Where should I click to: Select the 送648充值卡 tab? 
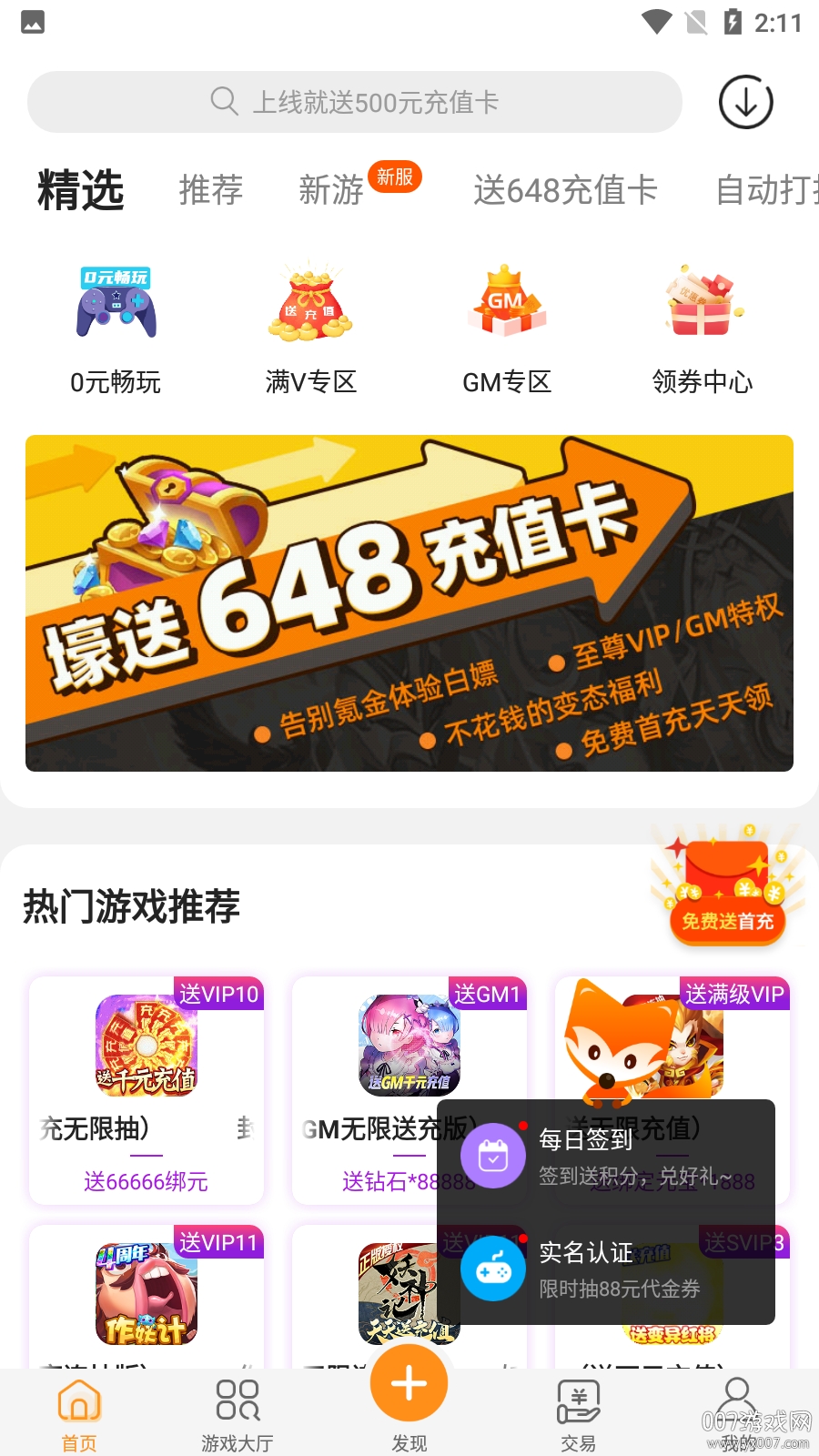566,191
